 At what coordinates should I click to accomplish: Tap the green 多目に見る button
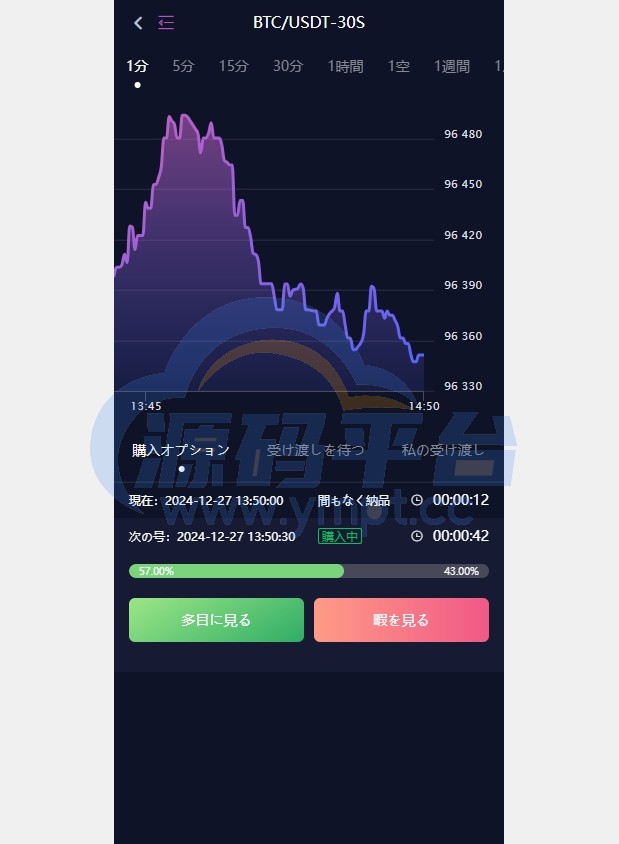216,620
